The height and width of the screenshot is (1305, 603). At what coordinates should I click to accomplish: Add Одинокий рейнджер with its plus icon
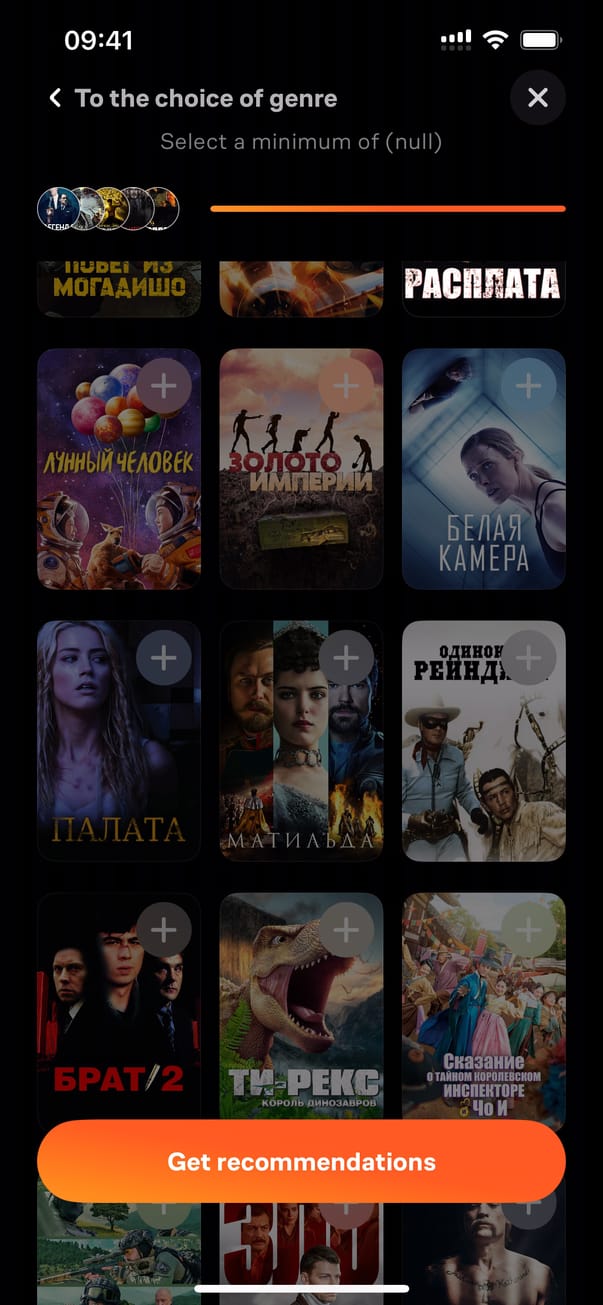pos(528,658)
